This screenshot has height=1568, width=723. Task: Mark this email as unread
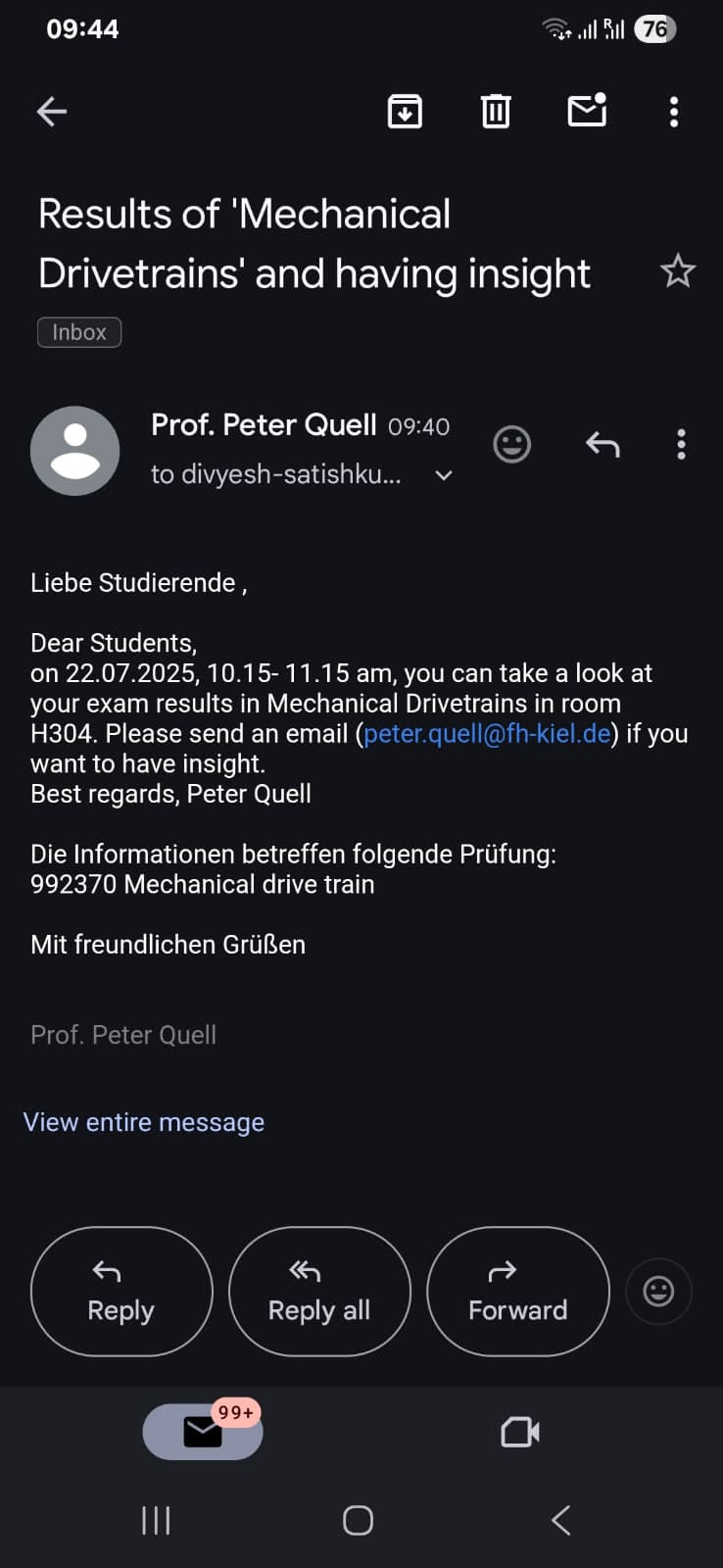click(587, 112)
